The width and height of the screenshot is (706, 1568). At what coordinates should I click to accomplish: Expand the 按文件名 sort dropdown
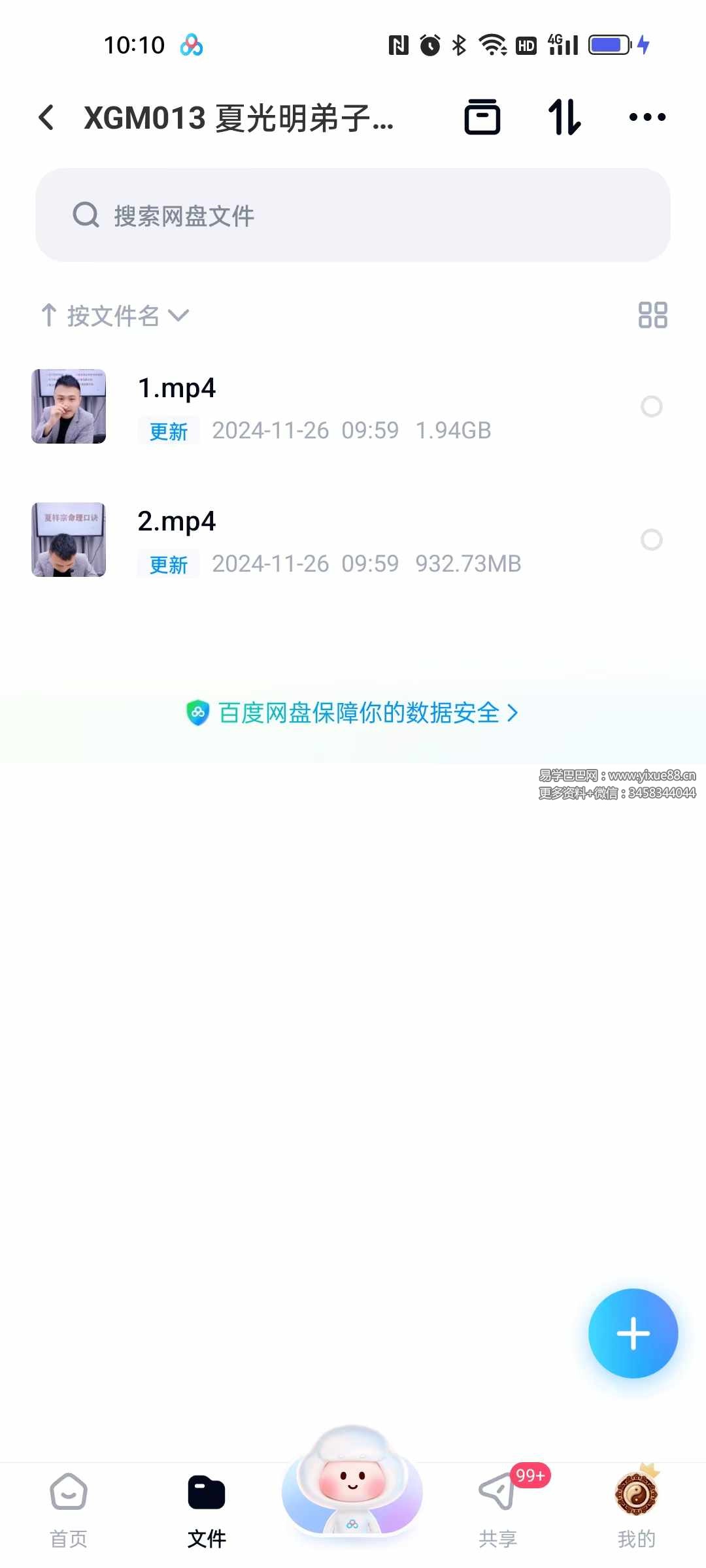(179, 316)
